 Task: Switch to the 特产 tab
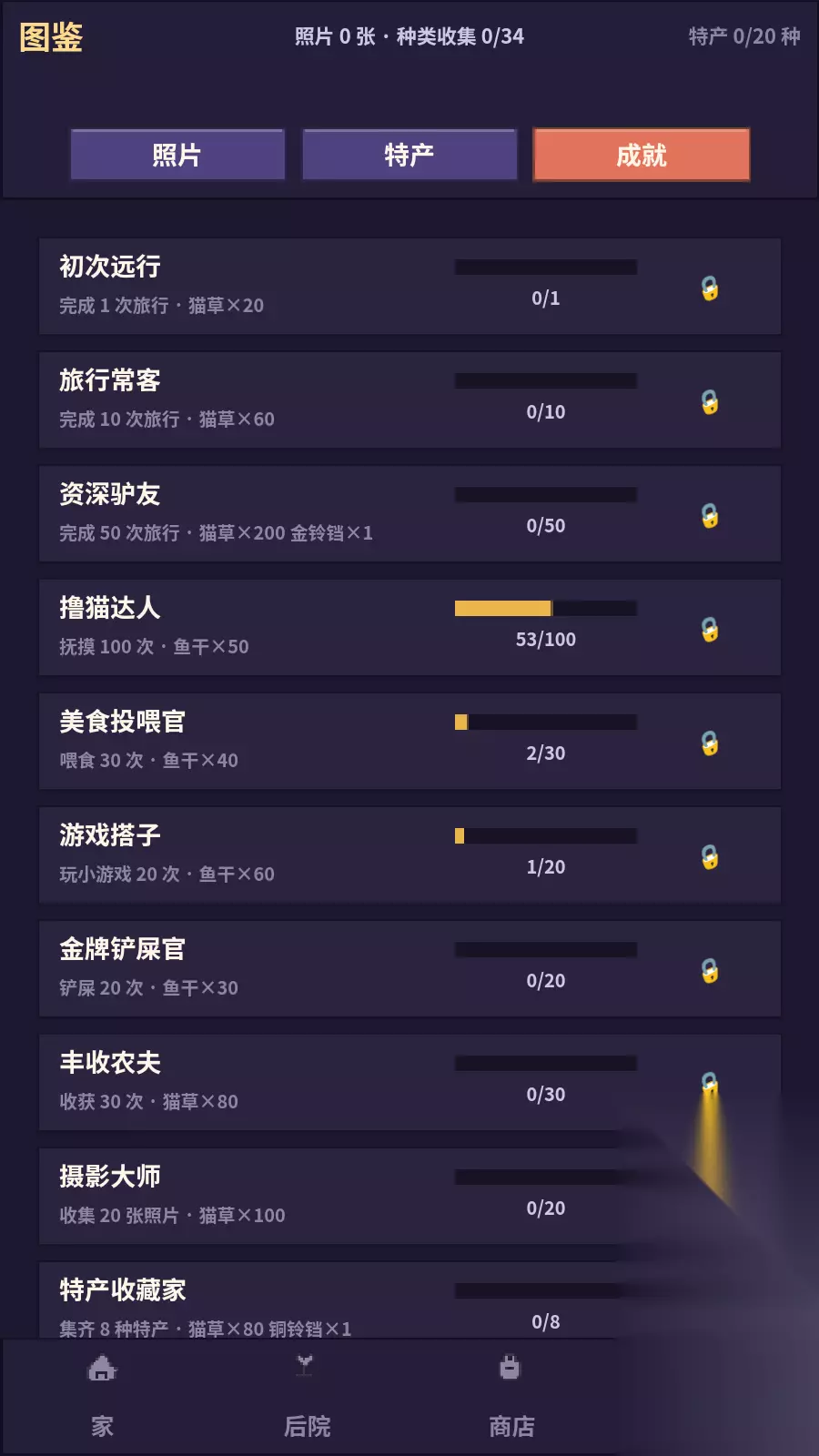(409, 155)
